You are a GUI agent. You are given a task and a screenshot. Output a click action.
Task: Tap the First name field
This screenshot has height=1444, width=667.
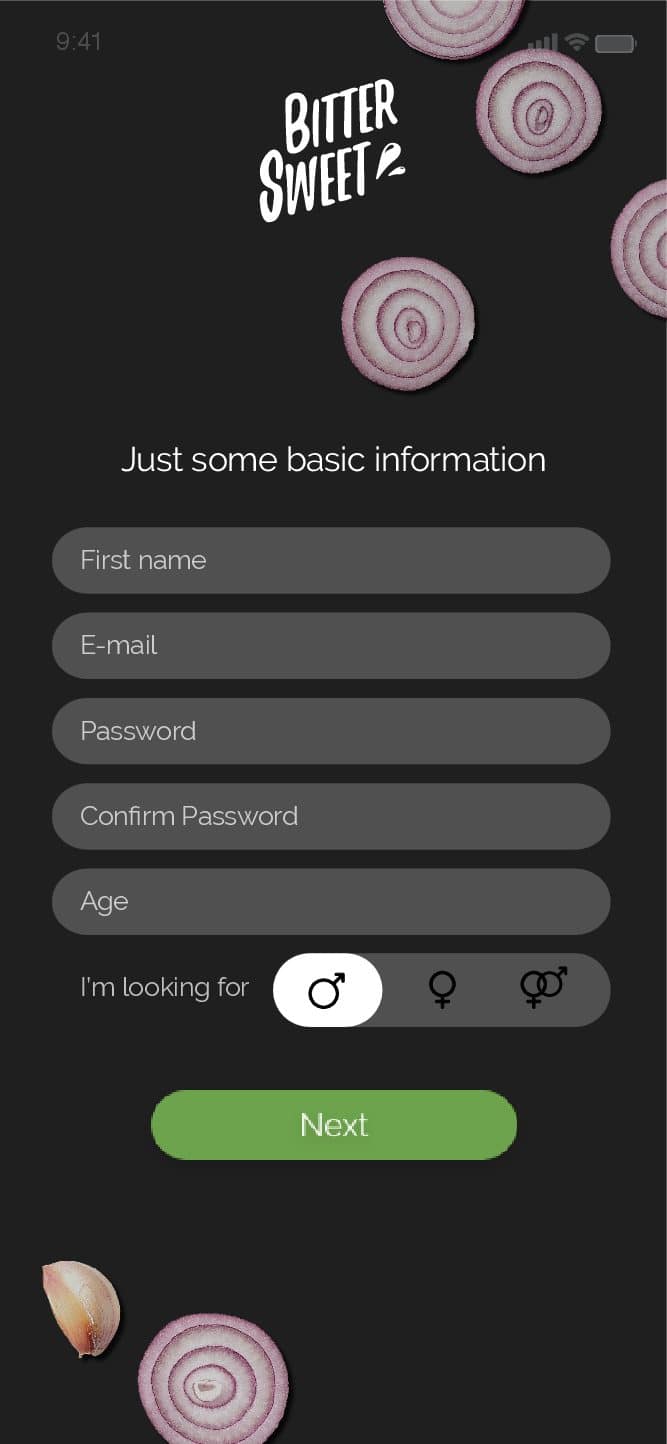330,560
